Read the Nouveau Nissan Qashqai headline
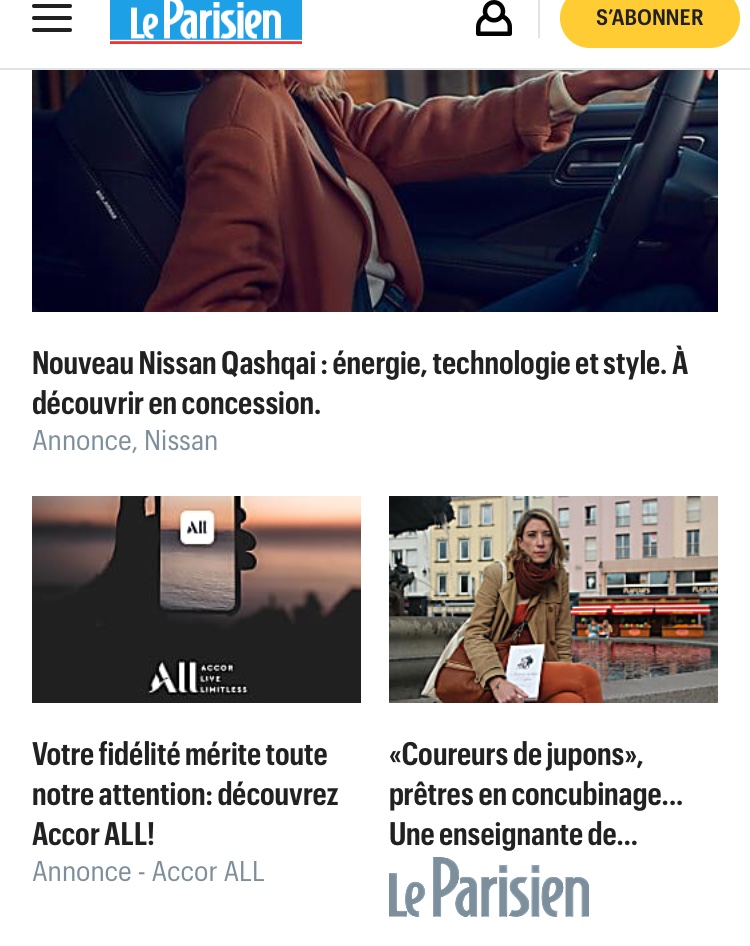This screenshot has height=946, width=750. (360, 383)
